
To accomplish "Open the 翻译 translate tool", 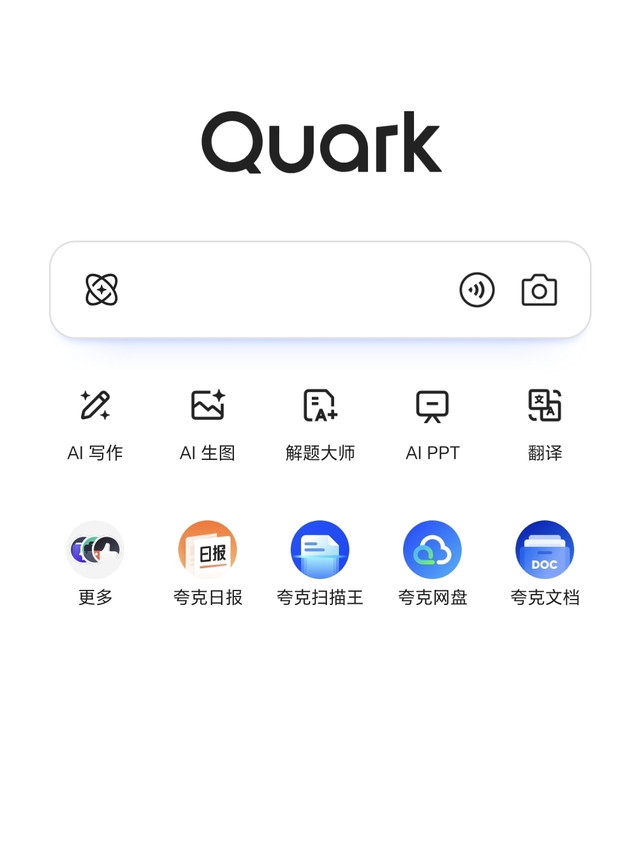I will tap(545, 425).
